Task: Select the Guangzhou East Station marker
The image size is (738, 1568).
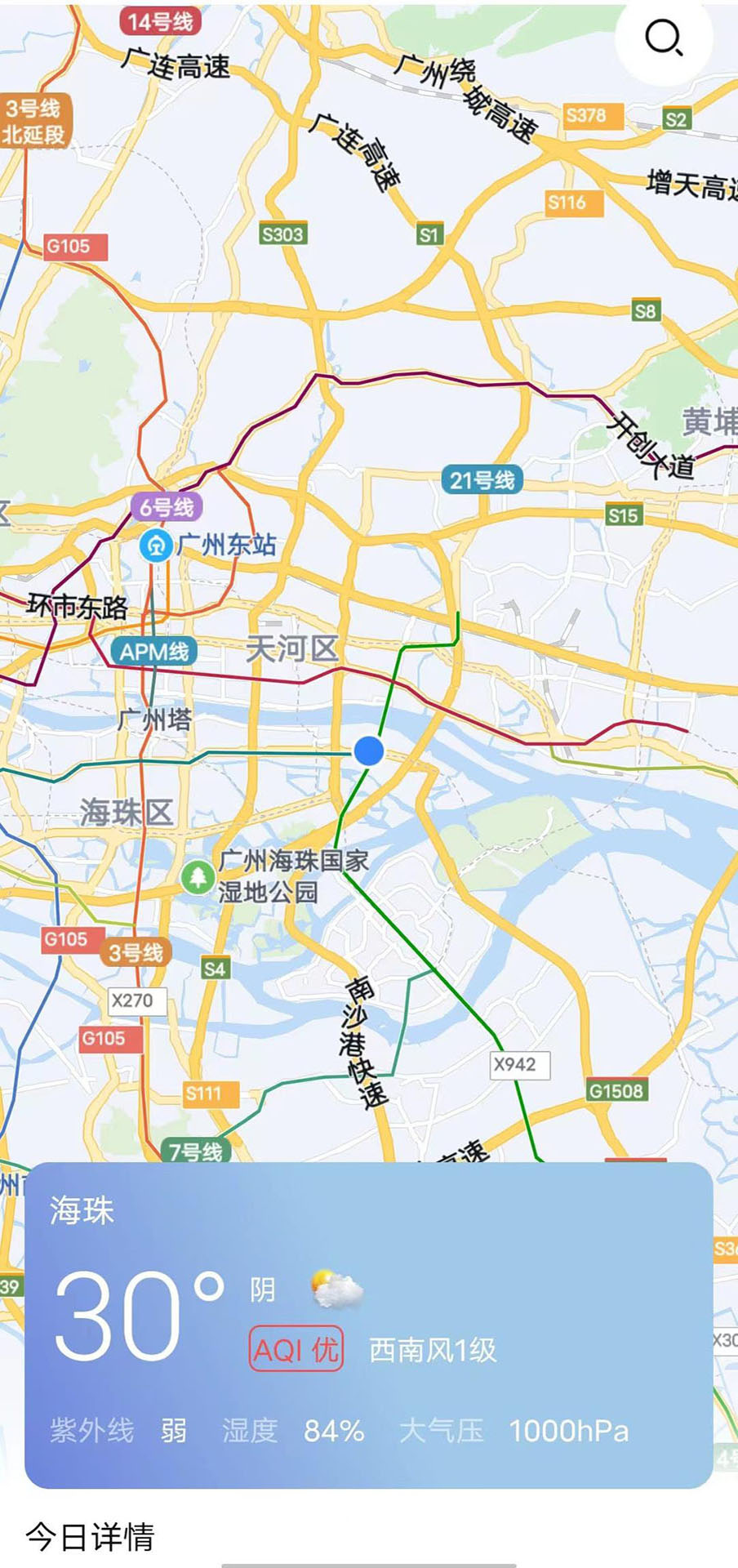Action: [x=154, y=545]
